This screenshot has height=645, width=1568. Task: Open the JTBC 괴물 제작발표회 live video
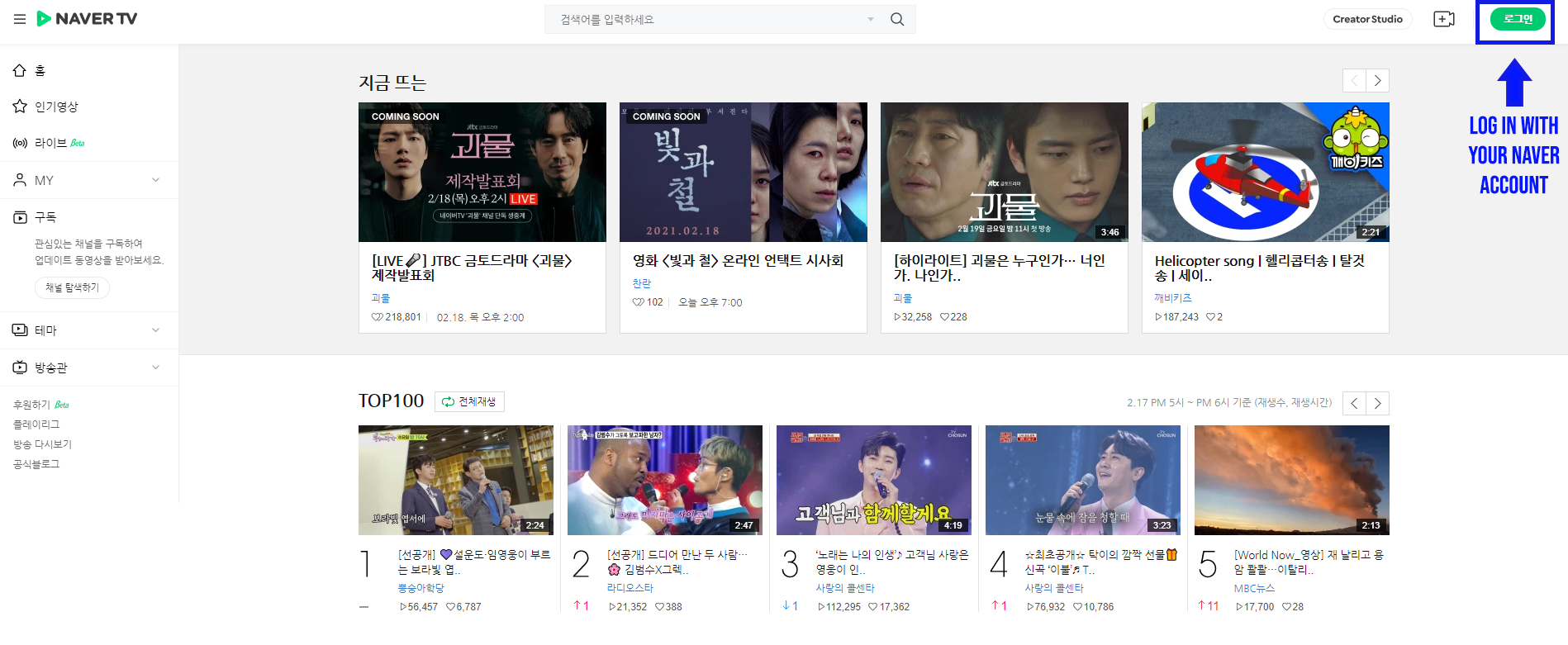coord(482,173)
